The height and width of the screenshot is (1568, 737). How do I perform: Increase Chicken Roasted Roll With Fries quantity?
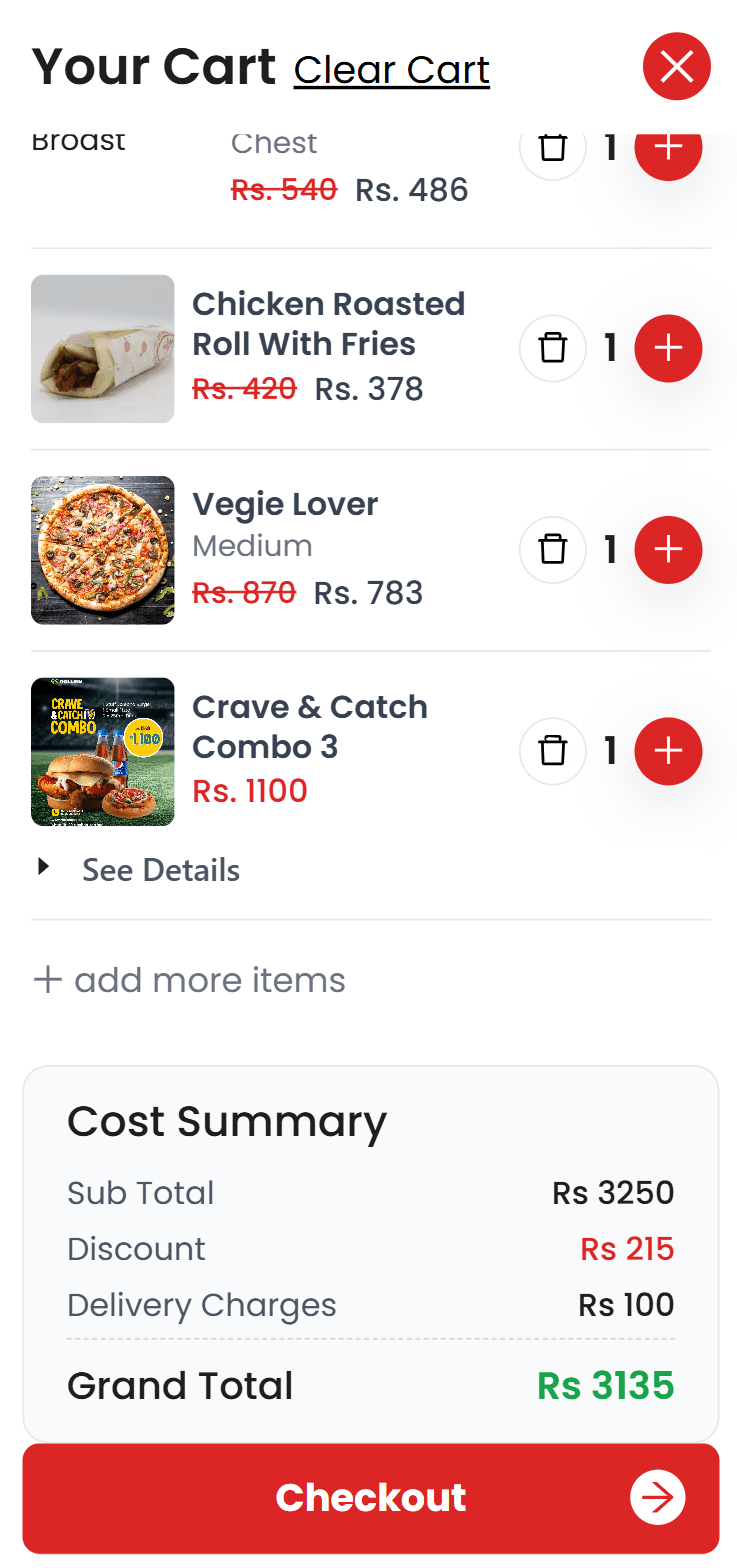[668, 348]
